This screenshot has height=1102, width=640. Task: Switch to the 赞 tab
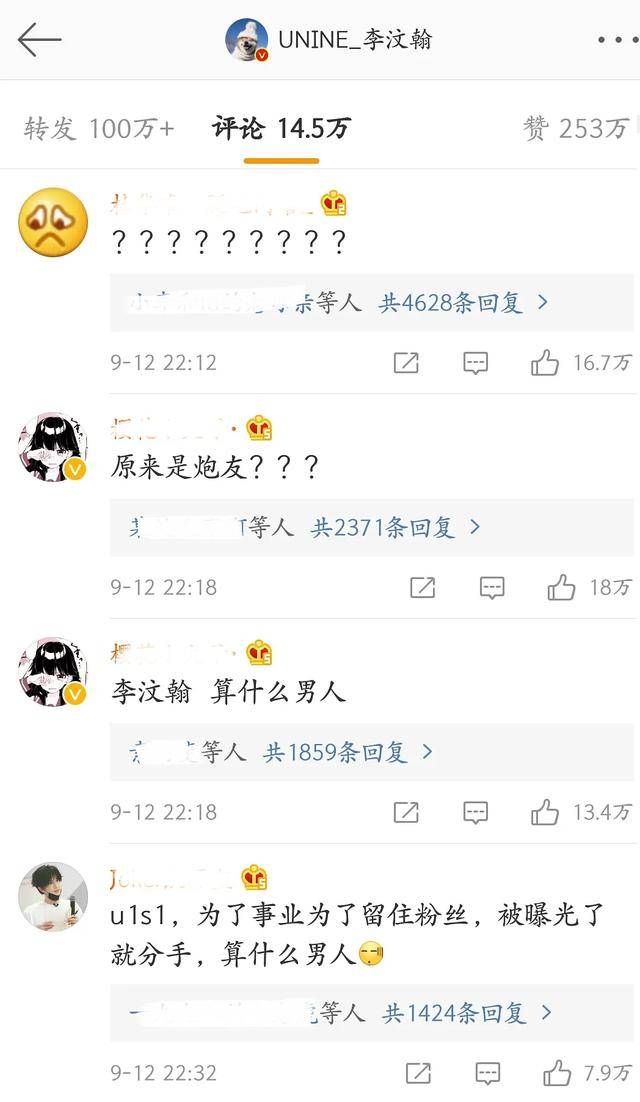coord(575,128)
